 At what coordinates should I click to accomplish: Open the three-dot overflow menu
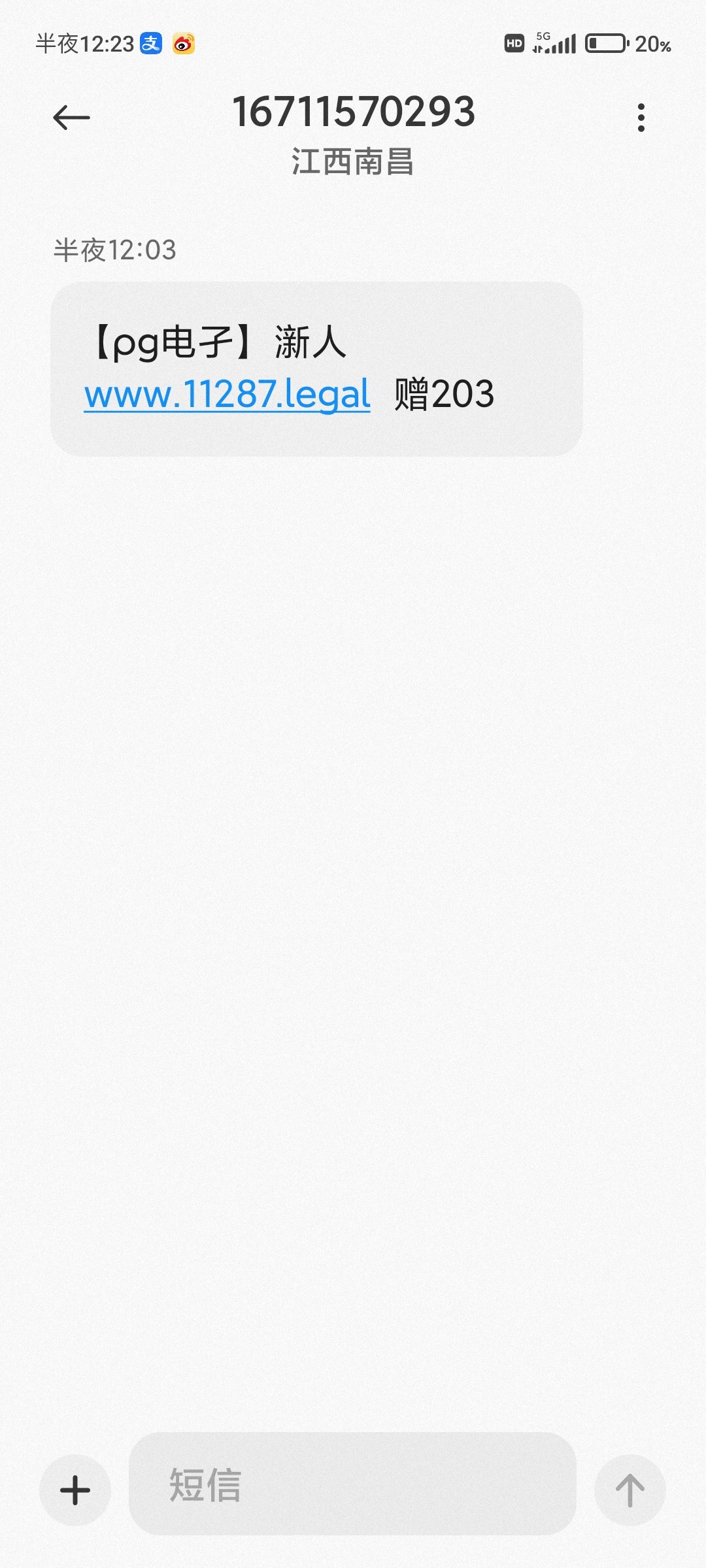pyautogui.click(x=642, y=116)
